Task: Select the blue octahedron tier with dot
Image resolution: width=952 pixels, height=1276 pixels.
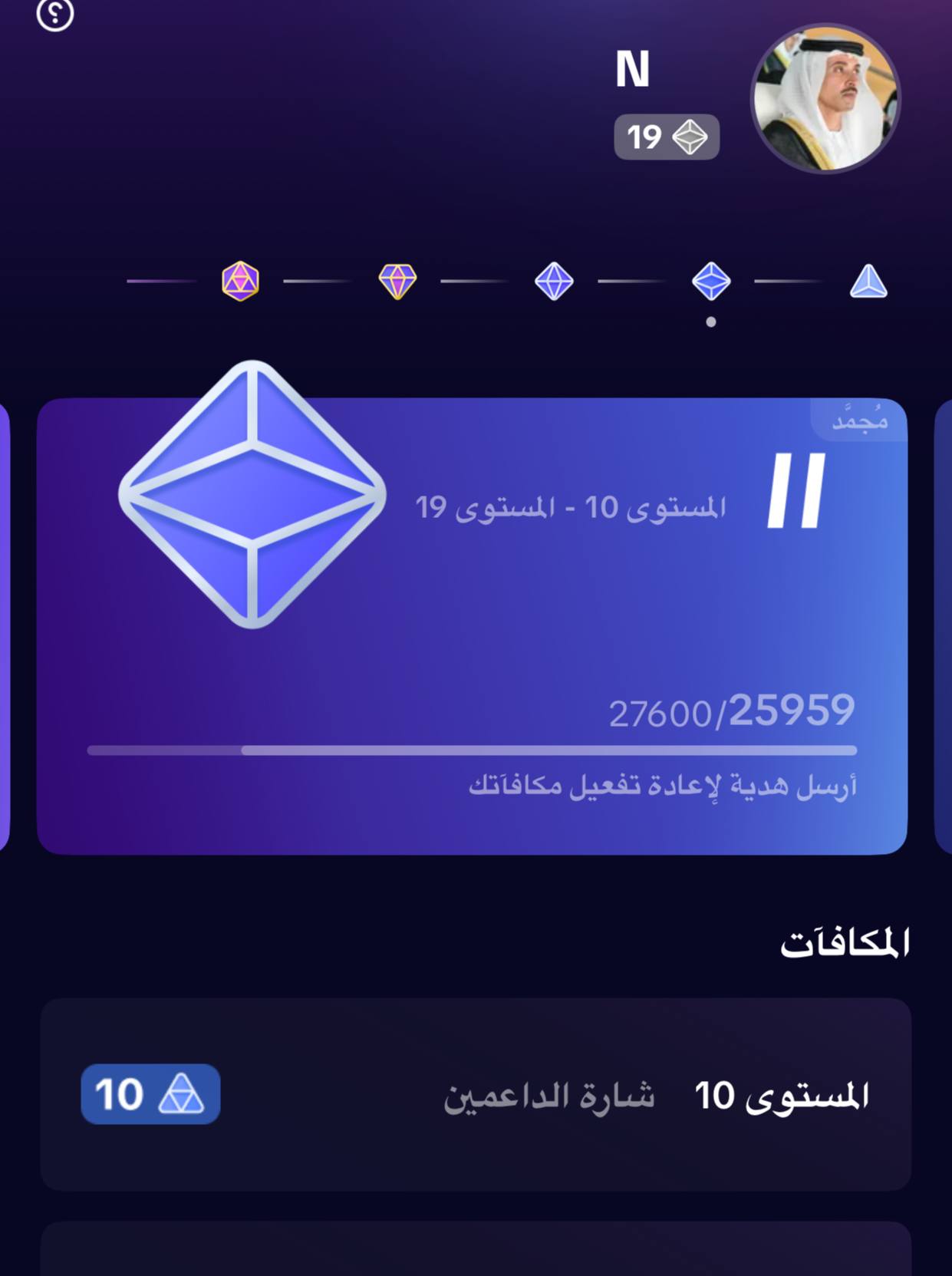Action: click(710, 282)
